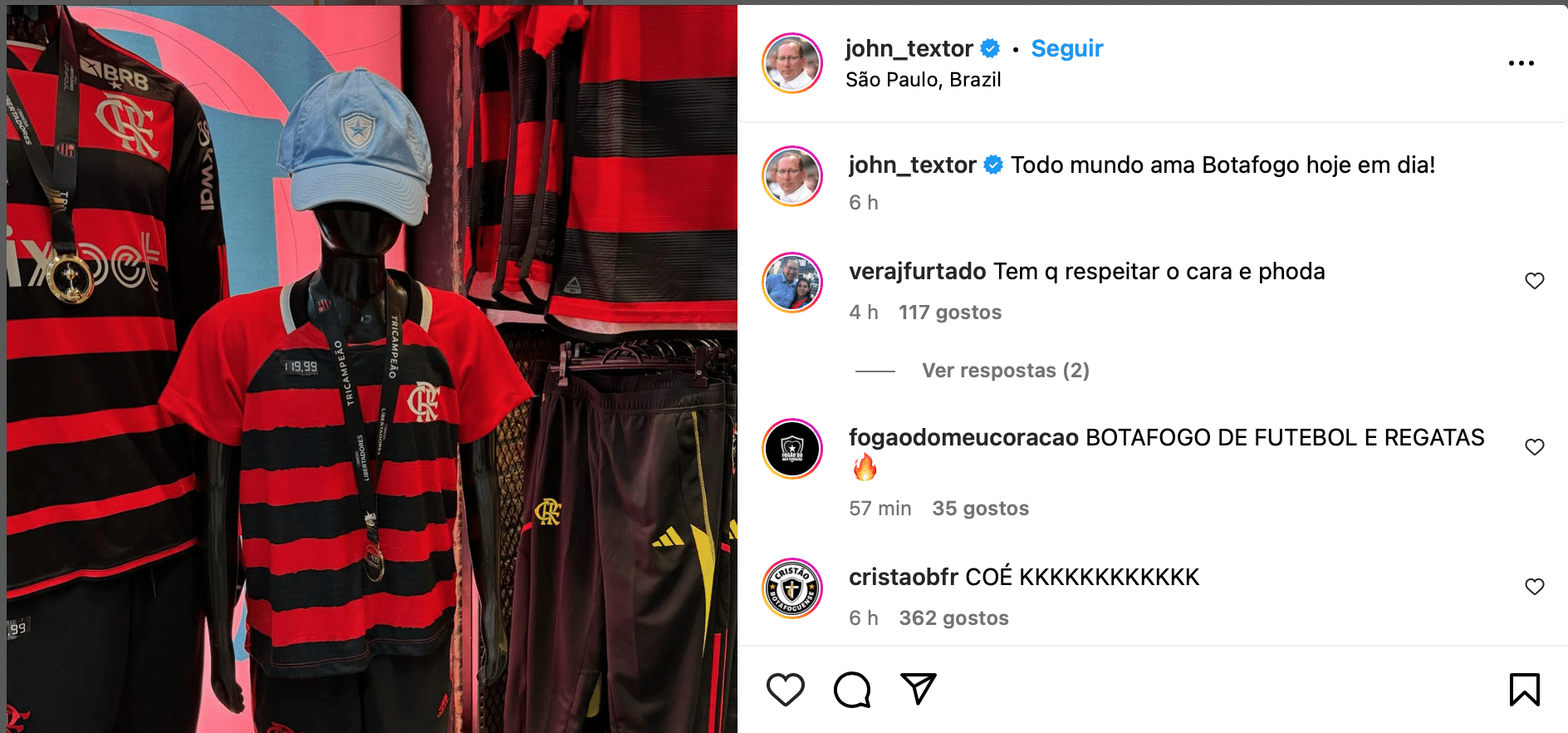Open the São Paulo, Brazil location
This screenshot has height=733, width=1568.
pyautogui.click(x=923, y=80)
